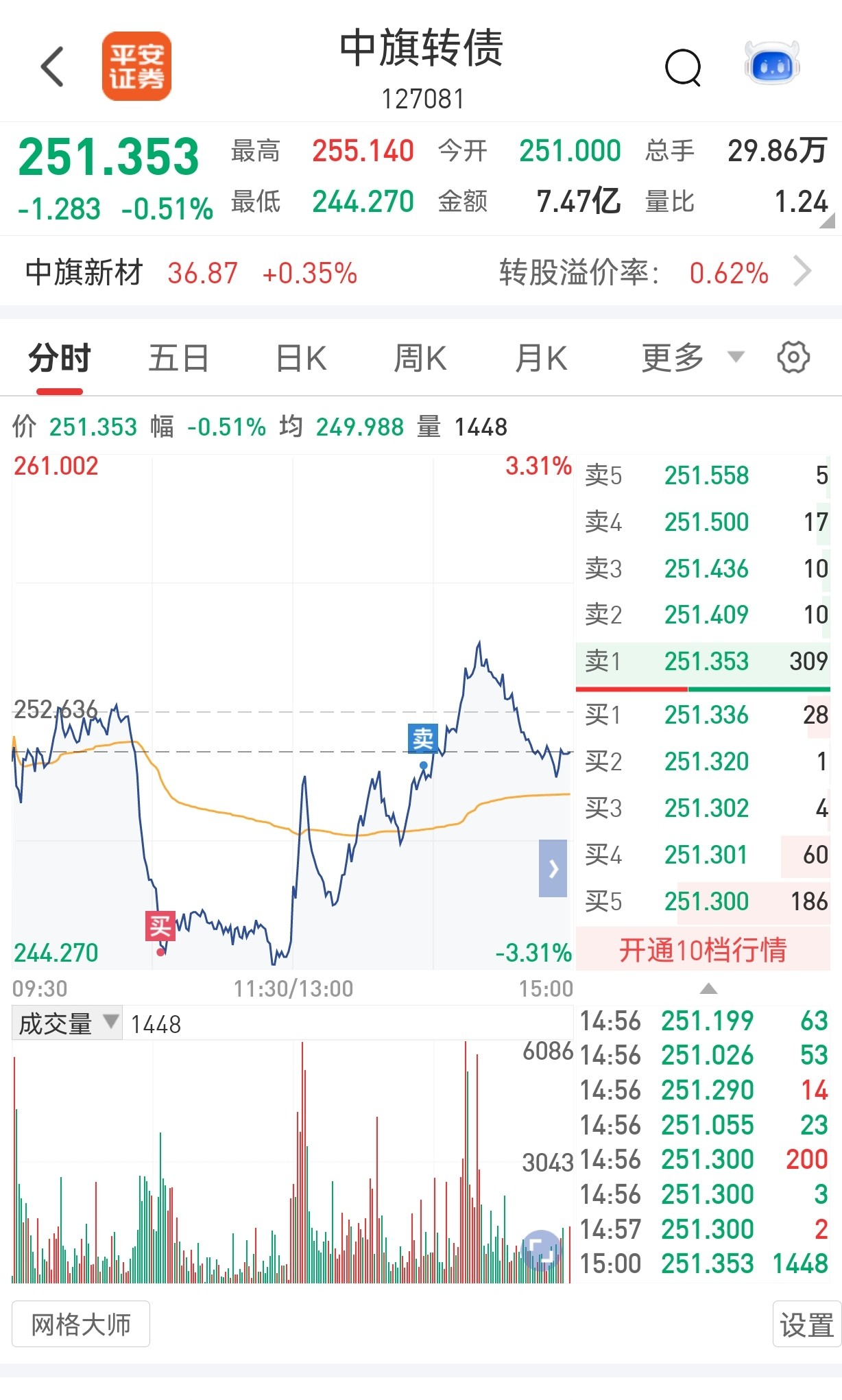Expand chart to fullscreen
842x1400 pixels.
click(x=541, y=1250)
